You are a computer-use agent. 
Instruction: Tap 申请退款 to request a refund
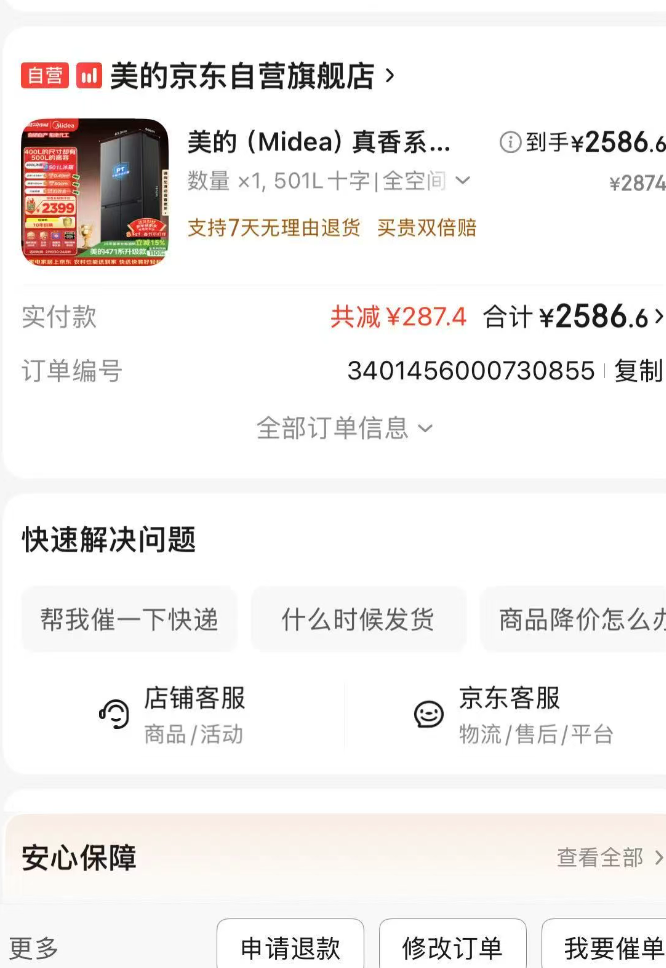[x=290, y=948]
